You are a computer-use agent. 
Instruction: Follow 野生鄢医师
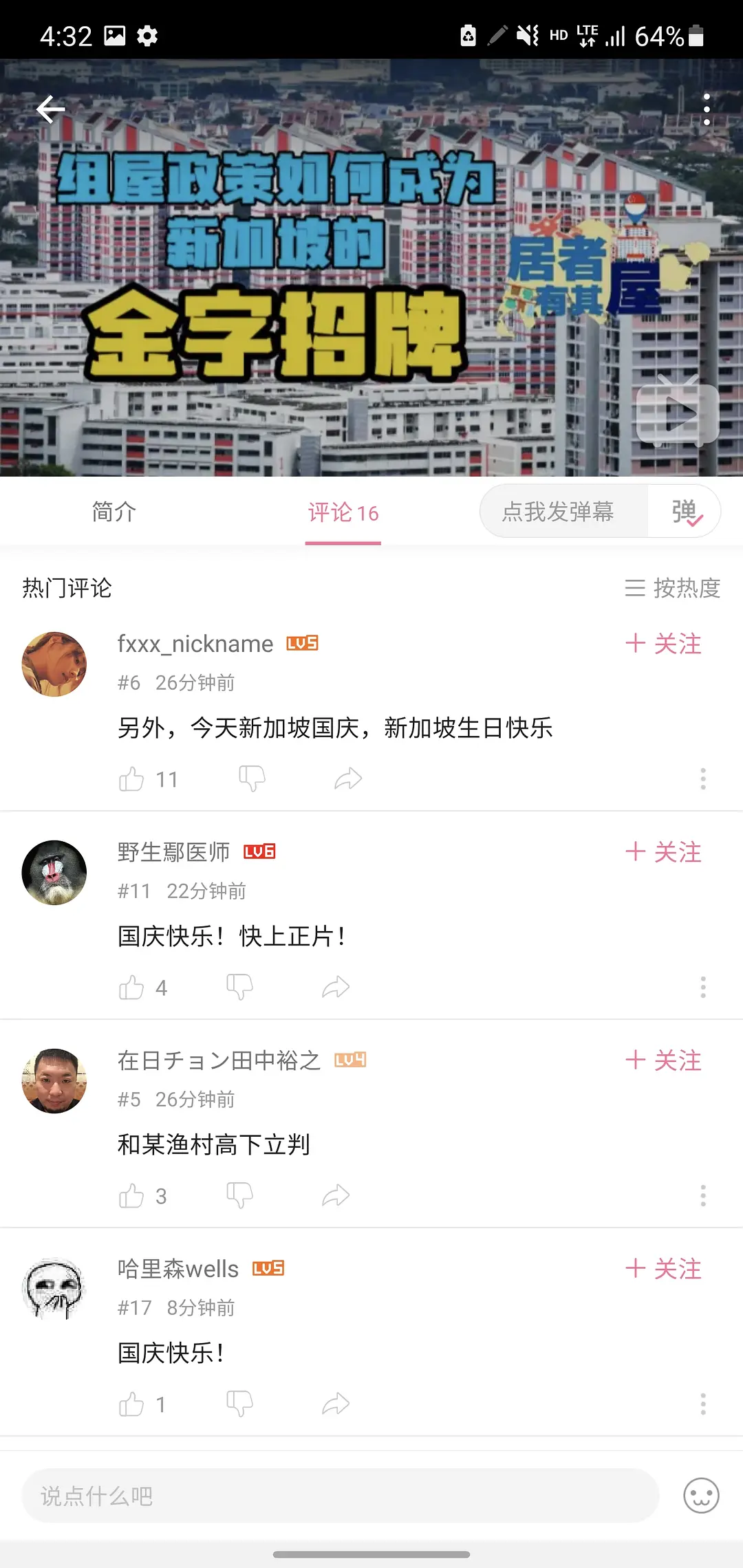[x=663, y=853]
